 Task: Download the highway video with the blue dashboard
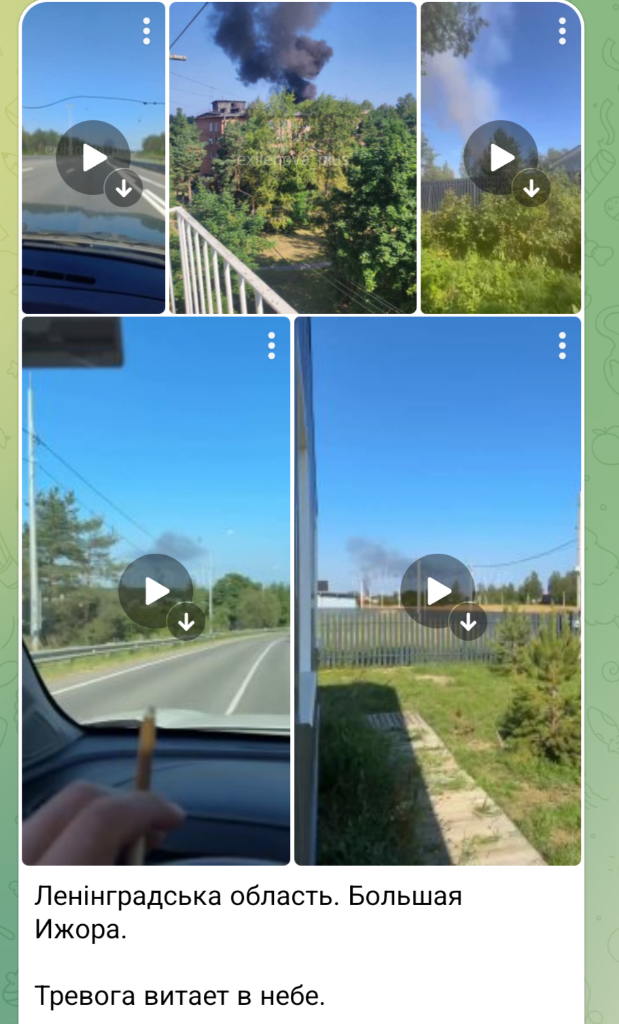pyautogui.click(x=123, y=187)
